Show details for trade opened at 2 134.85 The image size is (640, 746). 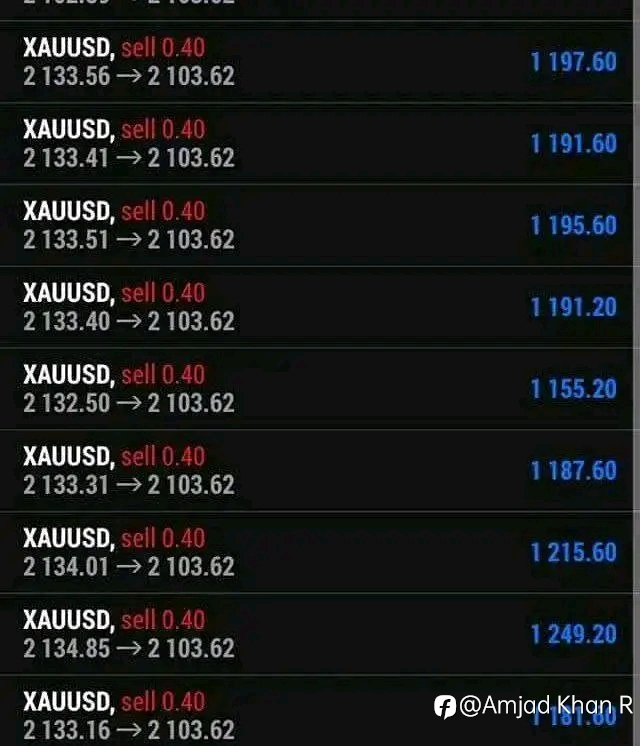coord(316,635)
